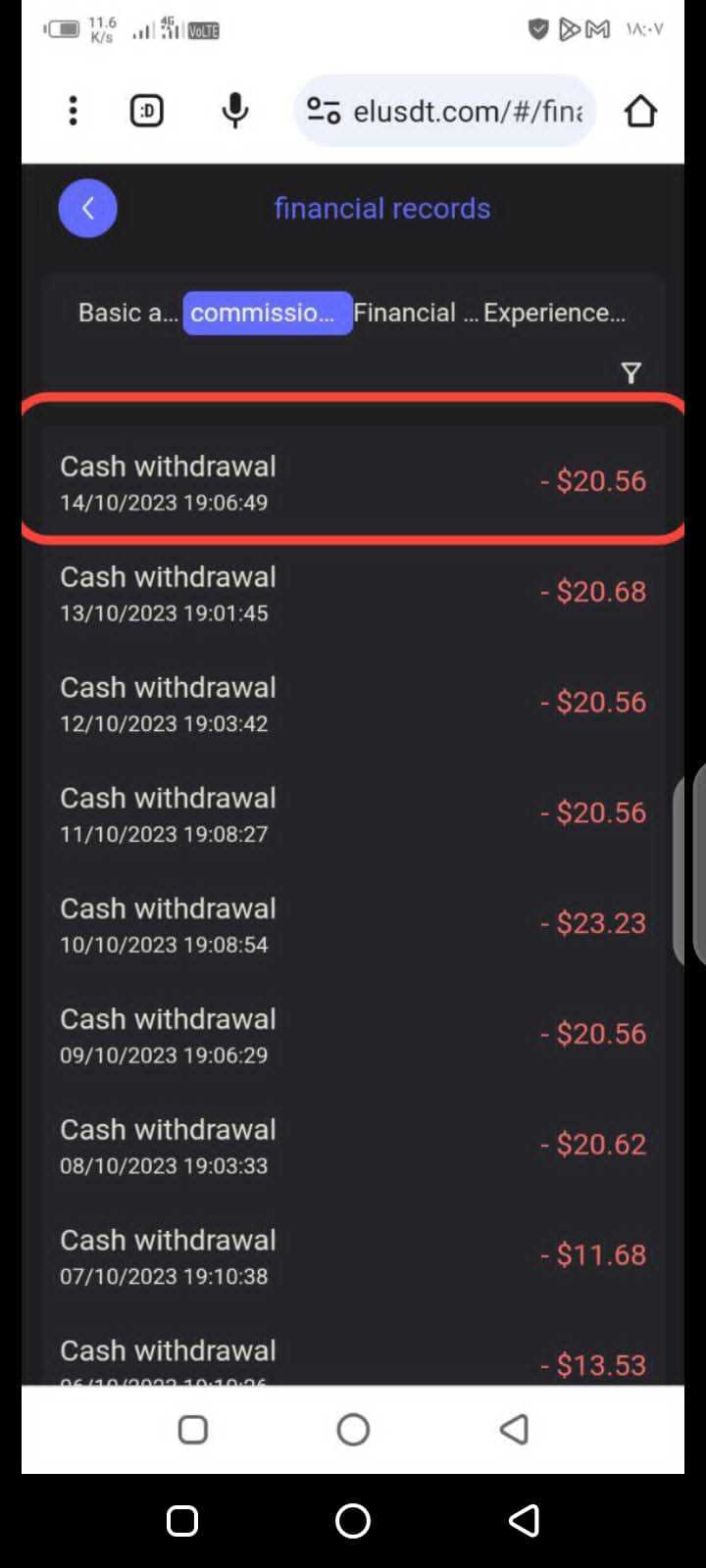Switch to the Financial ... tab
706x1568 pixels.
pyautogui.click(x=416, y=313)
